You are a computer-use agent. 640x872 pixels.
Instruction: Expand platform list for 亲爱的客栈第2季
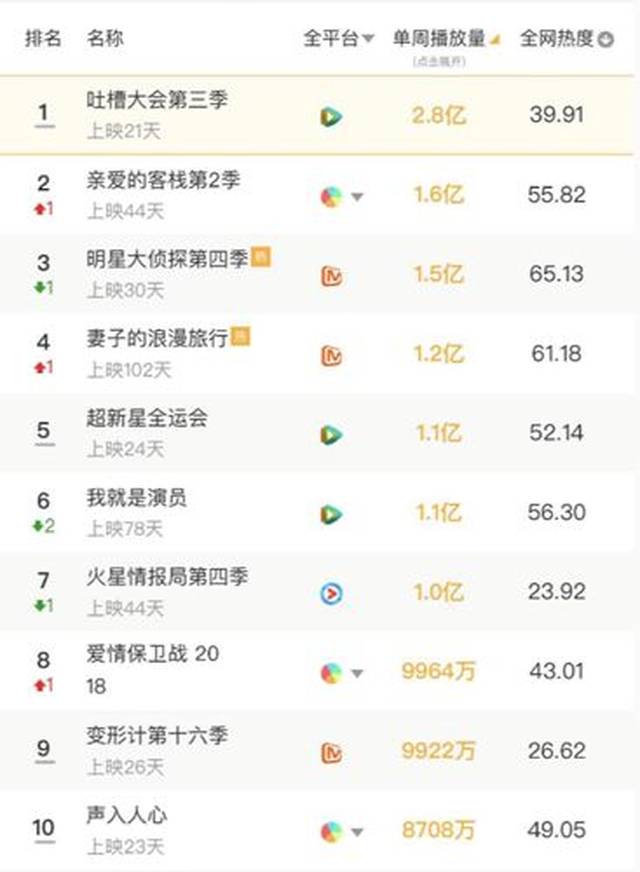(x=357, y=197)
